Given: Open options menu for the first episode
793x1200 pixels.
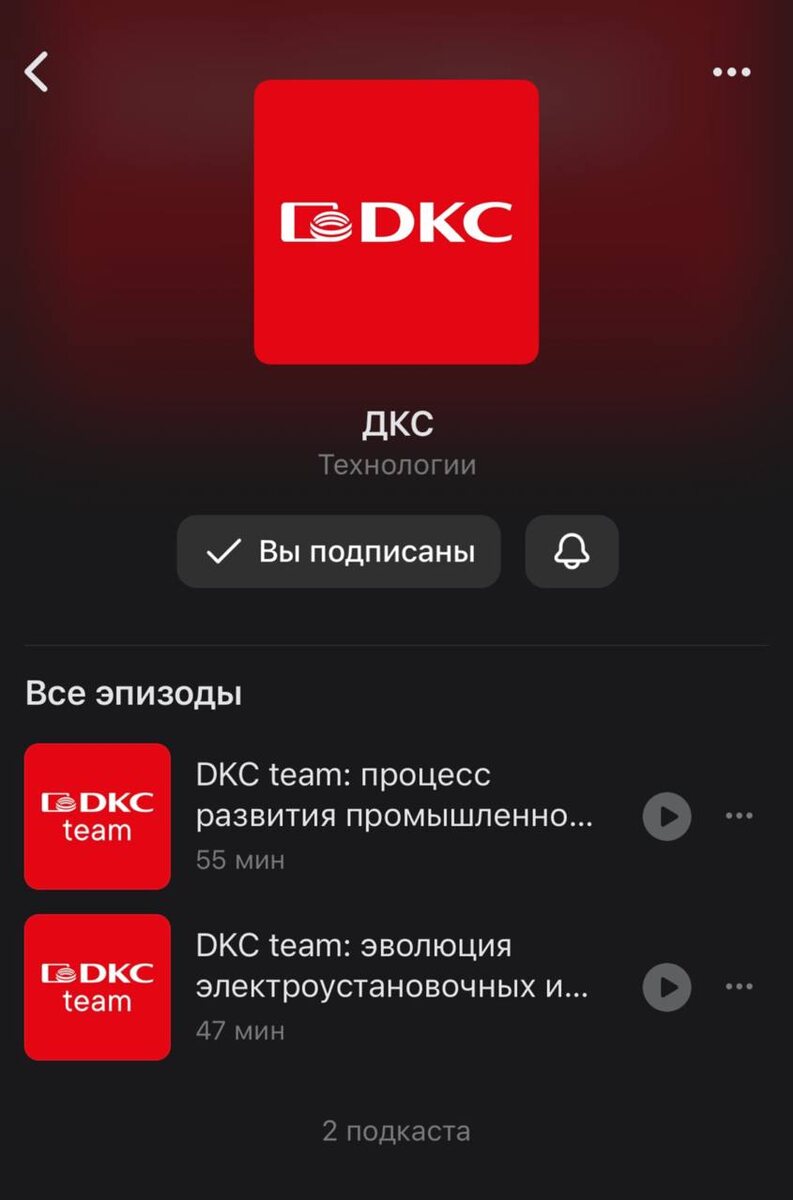Looking at the screenshot, I should pos(738,817).
